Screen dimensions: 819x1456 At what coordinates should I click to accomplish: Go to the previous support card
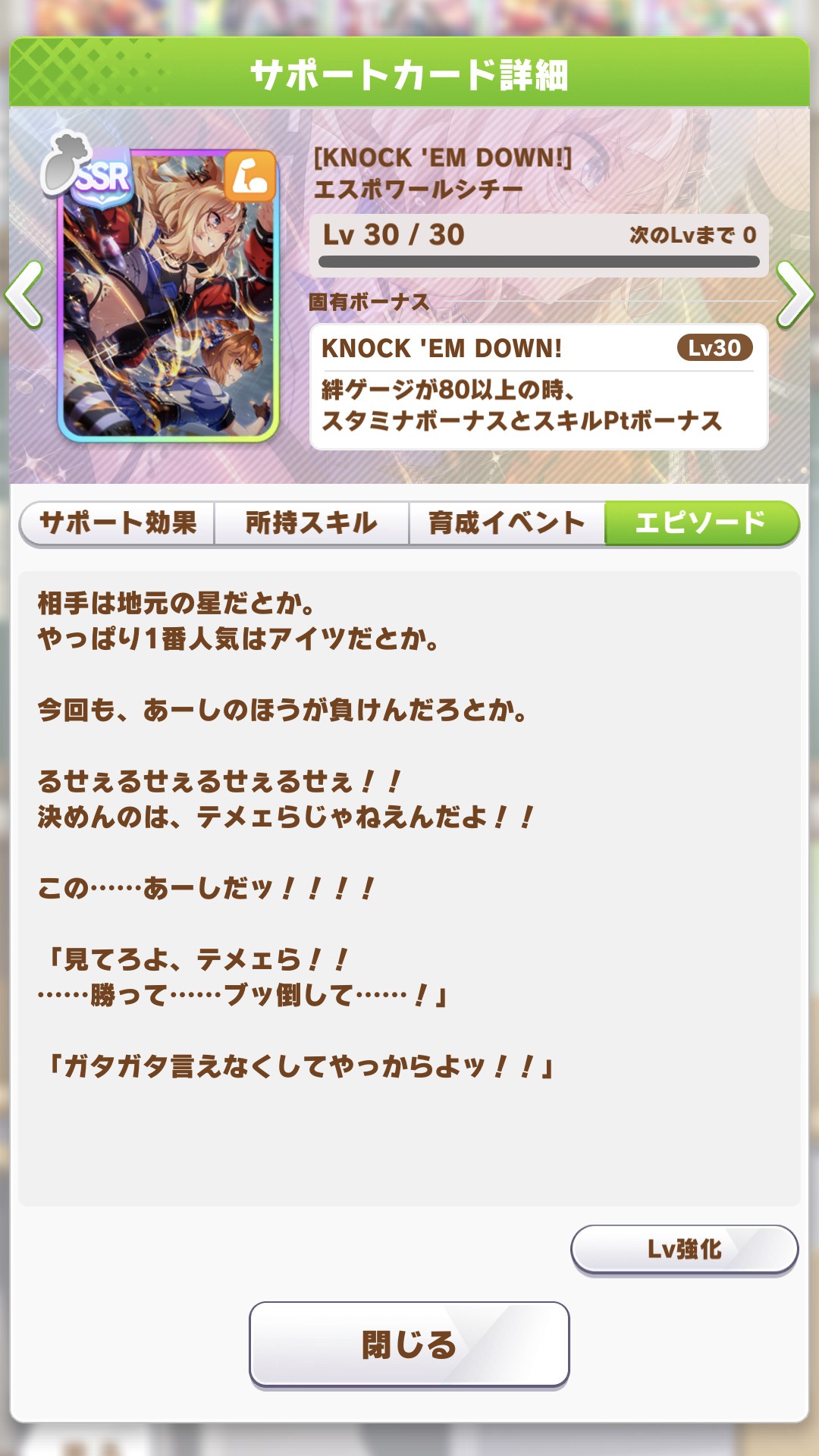pyautogui.click(x=24, y=294)
